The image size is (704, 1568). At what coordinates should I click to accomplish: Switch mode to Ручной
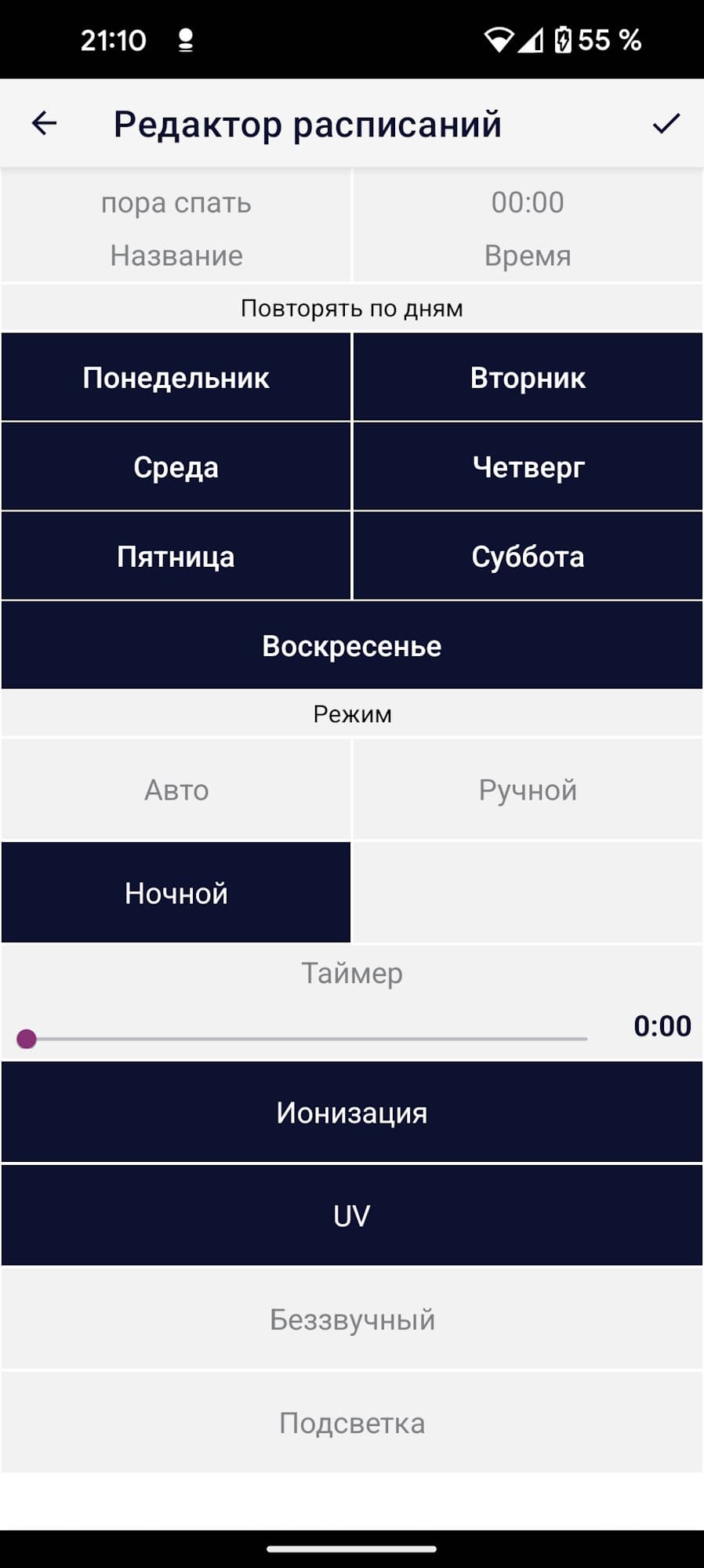[x=528, y=789]
